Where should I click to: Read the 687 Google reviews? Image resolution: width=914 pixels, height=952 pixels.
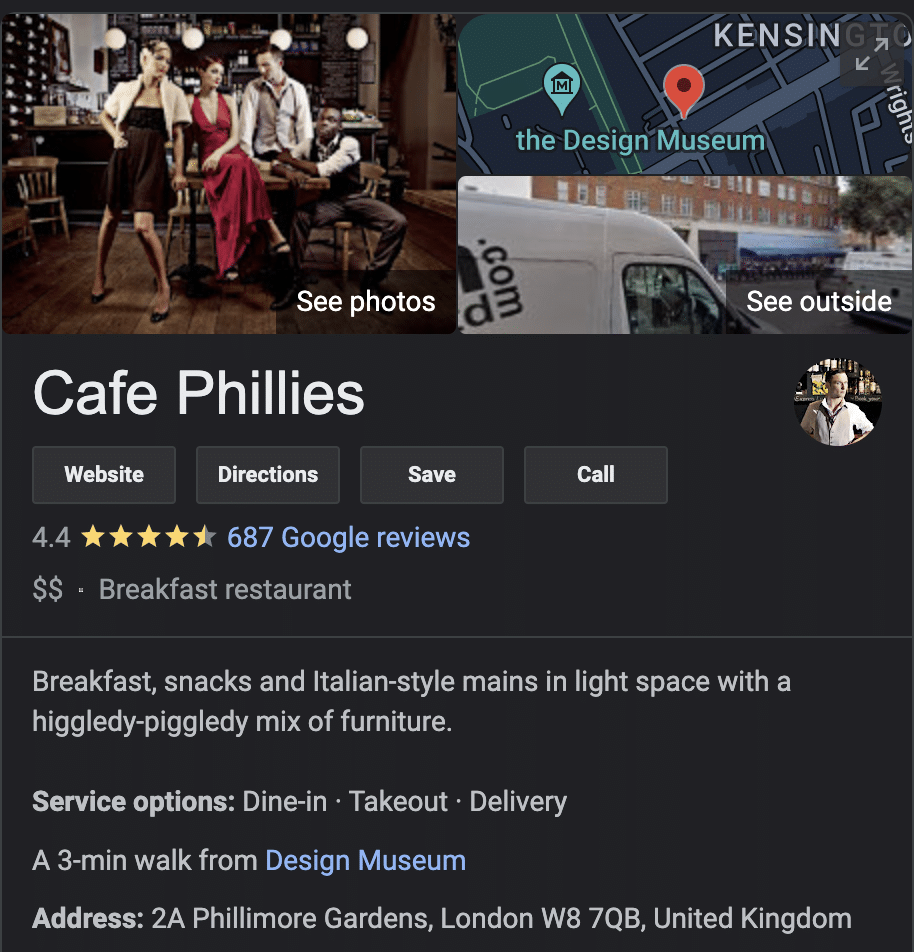coord(348,538)
